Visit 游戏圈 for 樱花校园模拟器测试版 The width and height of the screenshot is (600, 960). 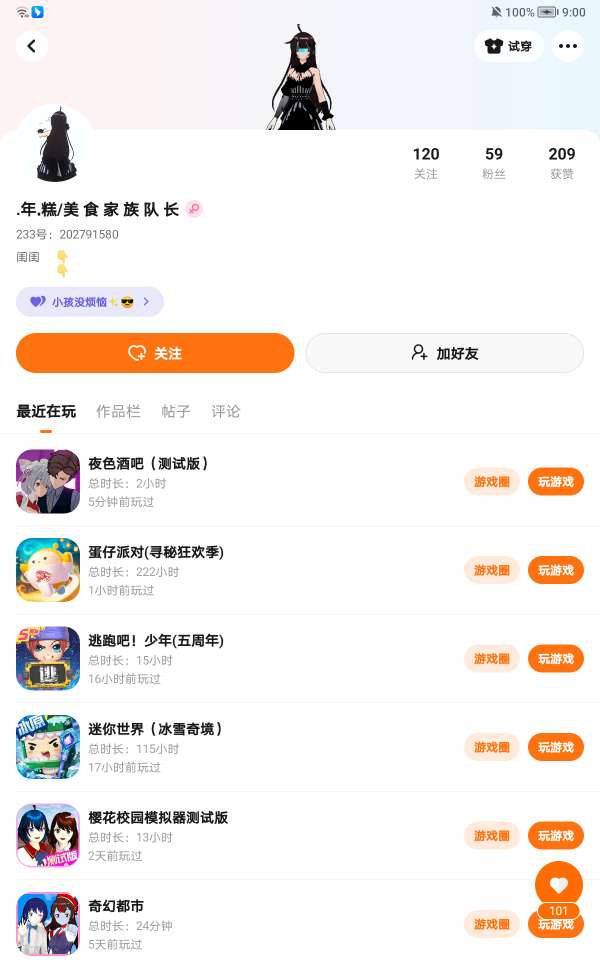click(x=492, y=836)
